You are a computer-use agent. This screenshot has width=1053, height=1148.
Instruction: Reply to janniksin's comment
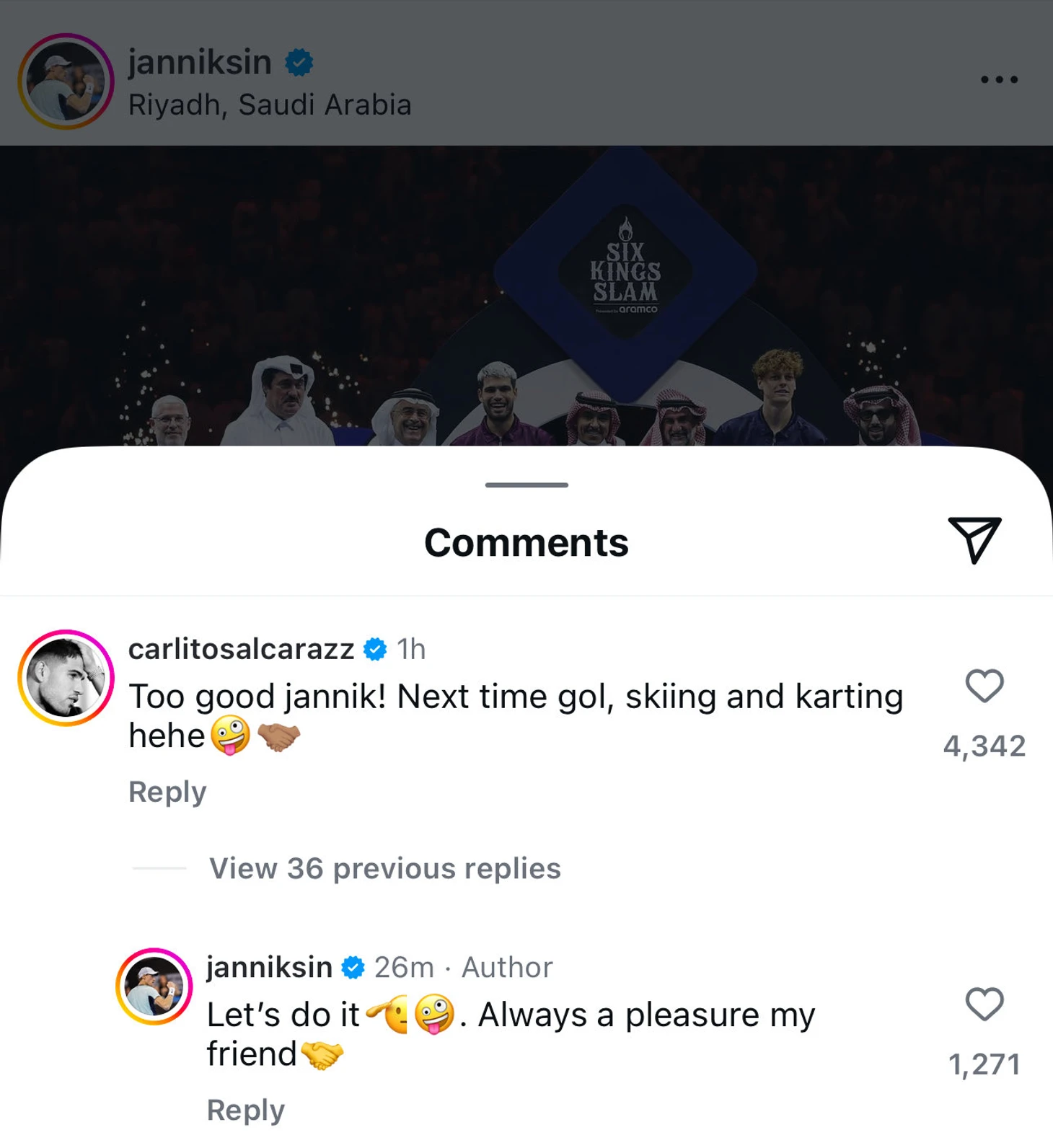(x=245, y=1110)
